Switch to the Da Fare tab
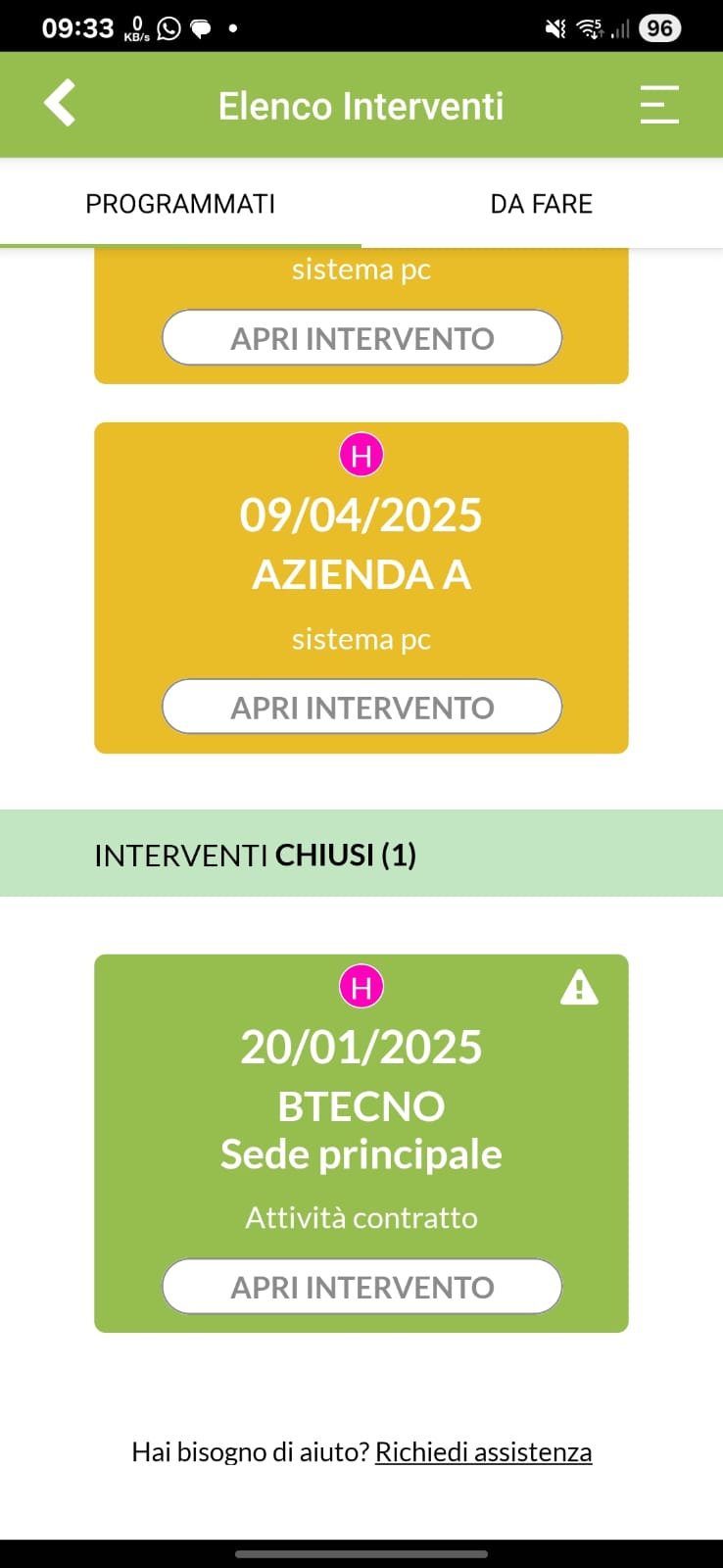The width and height of the screenshot is (723, 1568). (x=542, y=204)
